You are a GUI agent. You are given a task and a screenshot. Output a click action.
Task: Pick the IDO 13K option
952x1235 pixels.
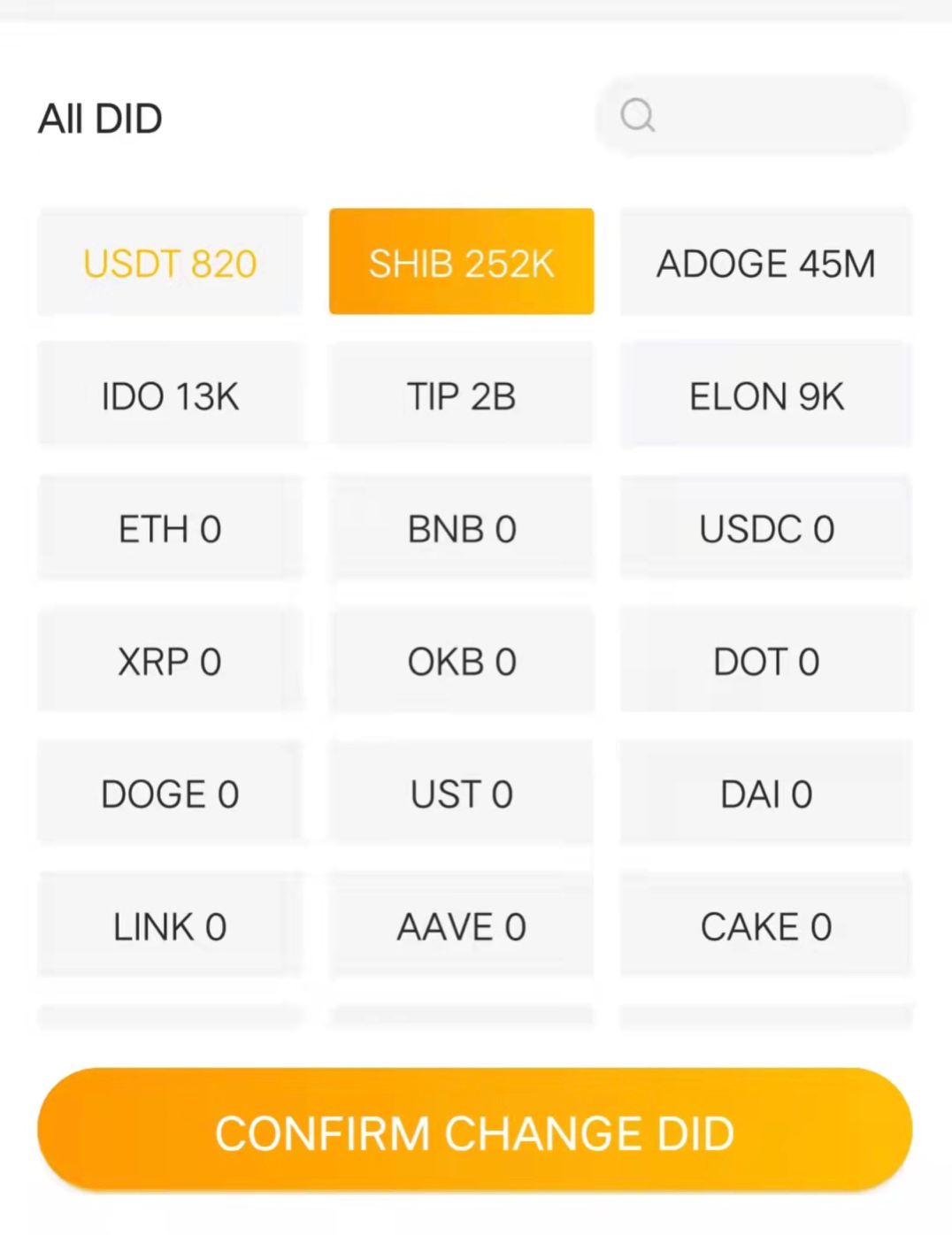170,395
